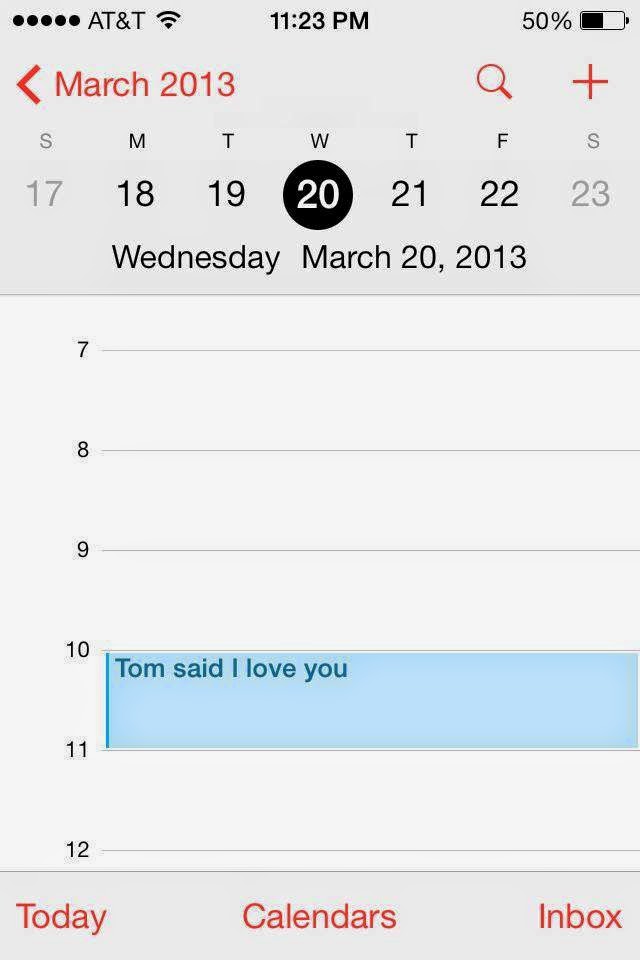Select Sunday the 17th

[x=44, y=193]
